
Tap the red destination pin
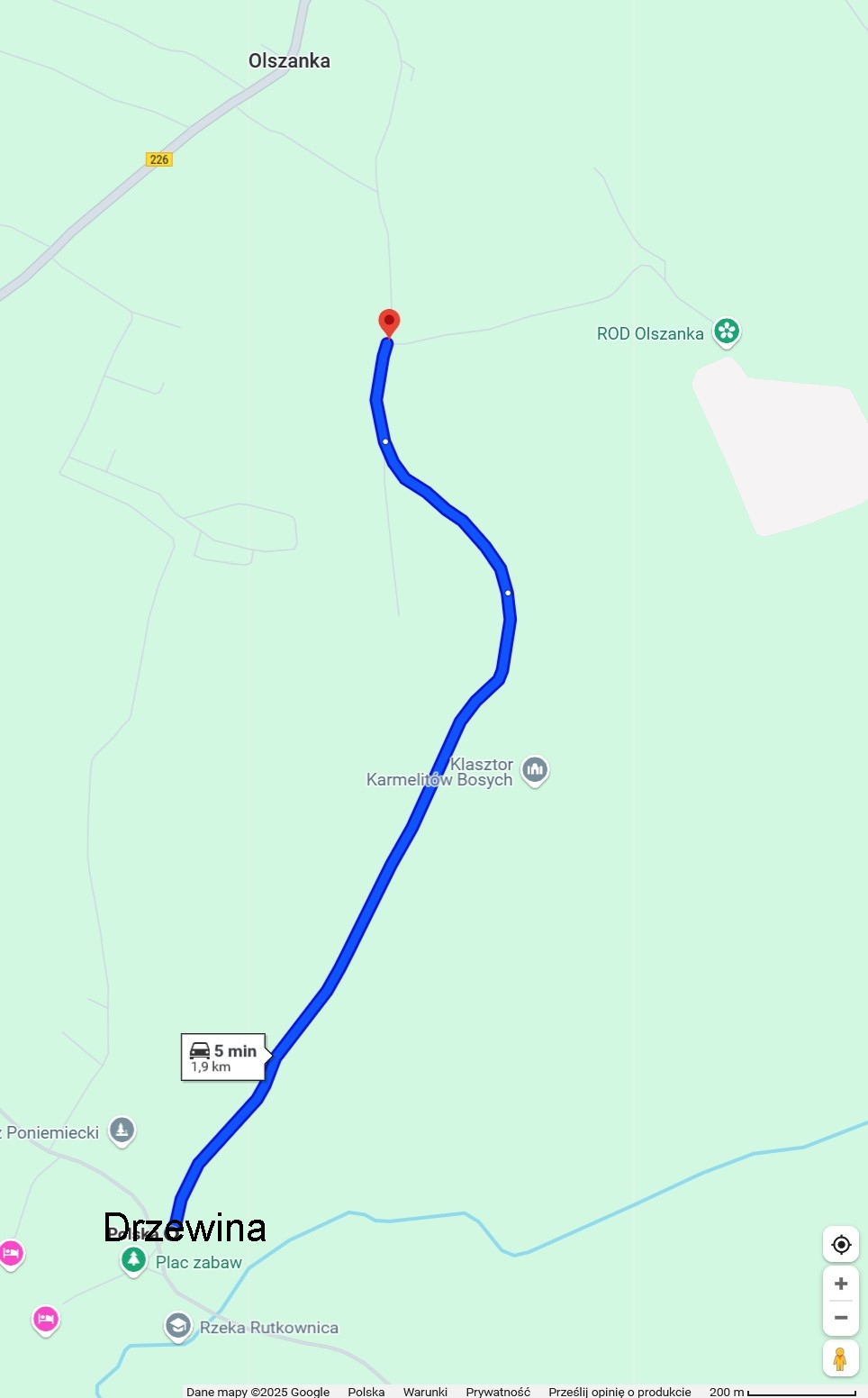pyautogui.click(x=389, y=322)
